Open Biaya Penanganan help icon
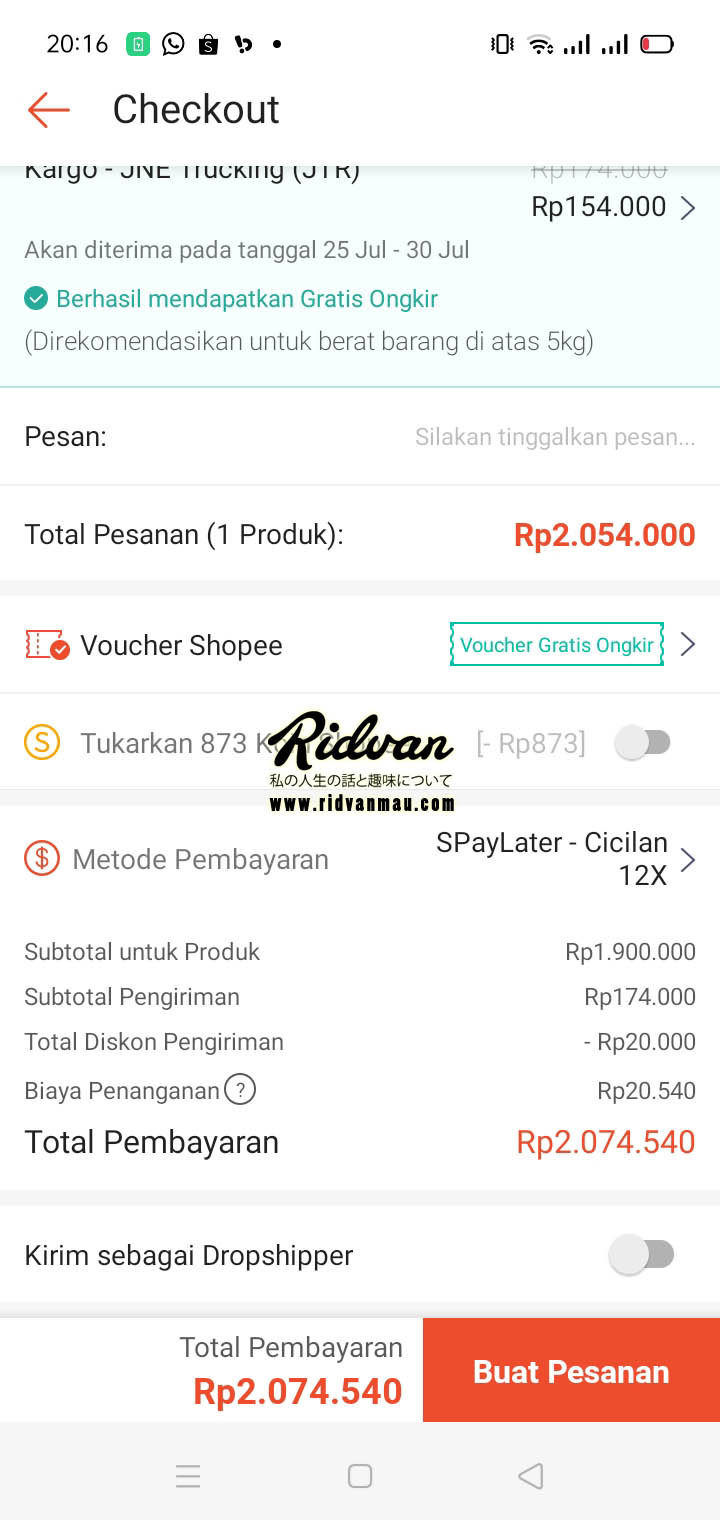The image size is (720, 1520). tap(239, 1089)
